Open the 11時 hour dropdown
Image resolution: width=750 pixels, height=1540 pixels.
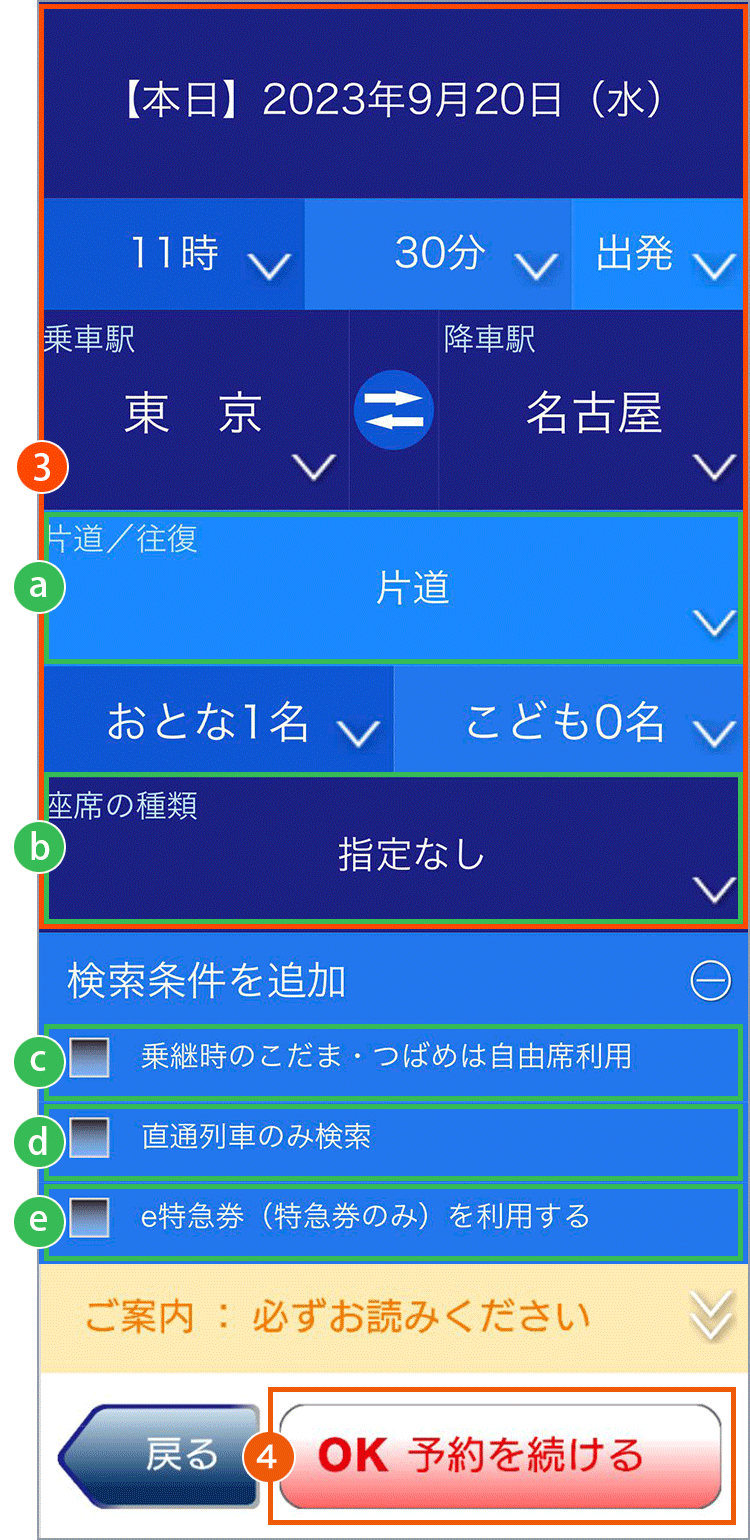tap(173, 254)
